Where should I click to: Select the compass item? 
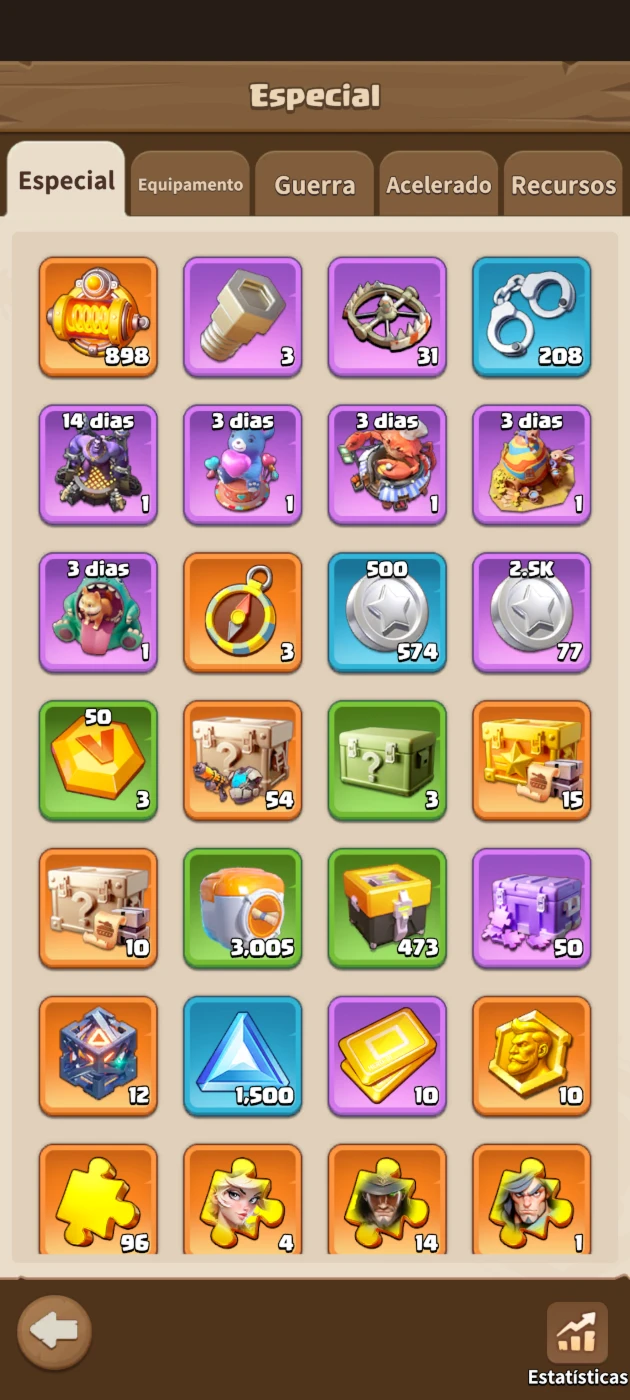coord(243,613)
